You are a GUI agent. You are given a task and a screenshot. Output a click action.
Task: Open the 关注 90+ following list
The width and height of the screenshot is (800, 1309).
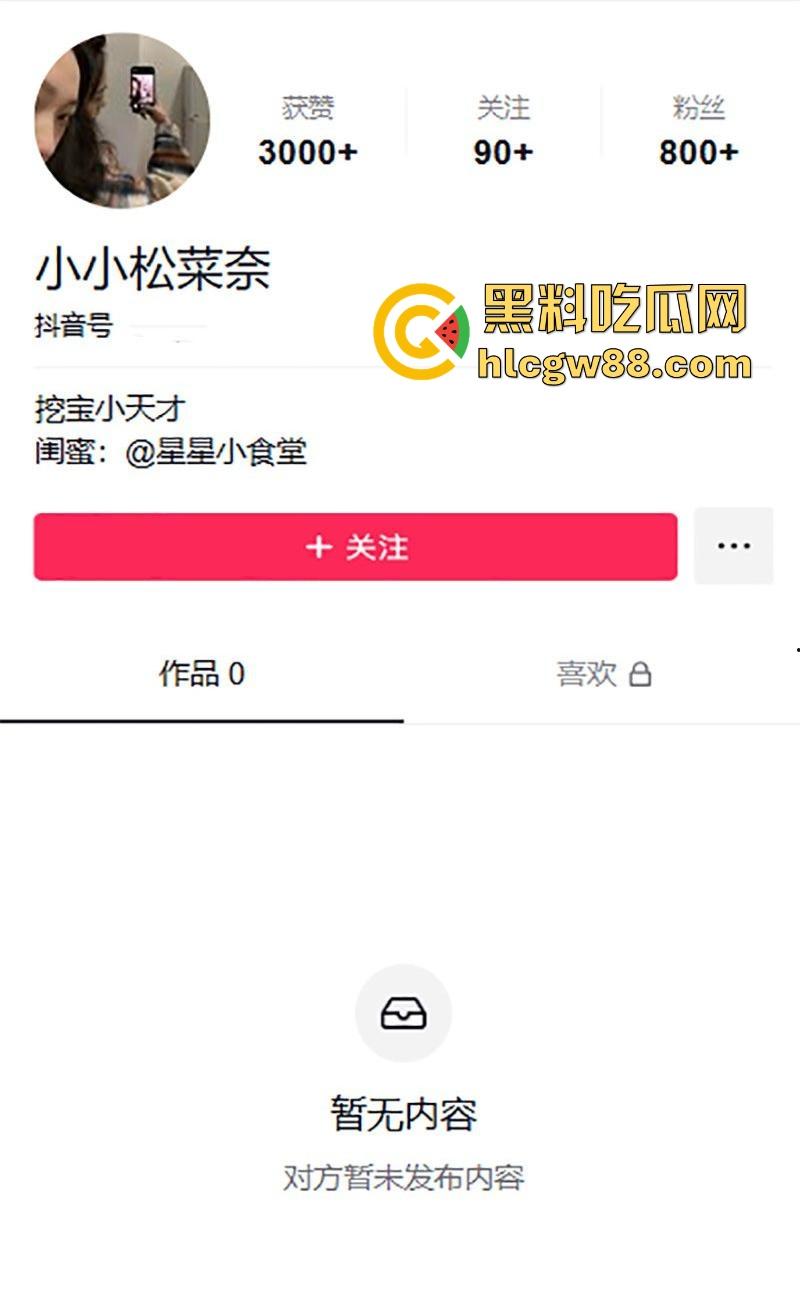(503, 131)
